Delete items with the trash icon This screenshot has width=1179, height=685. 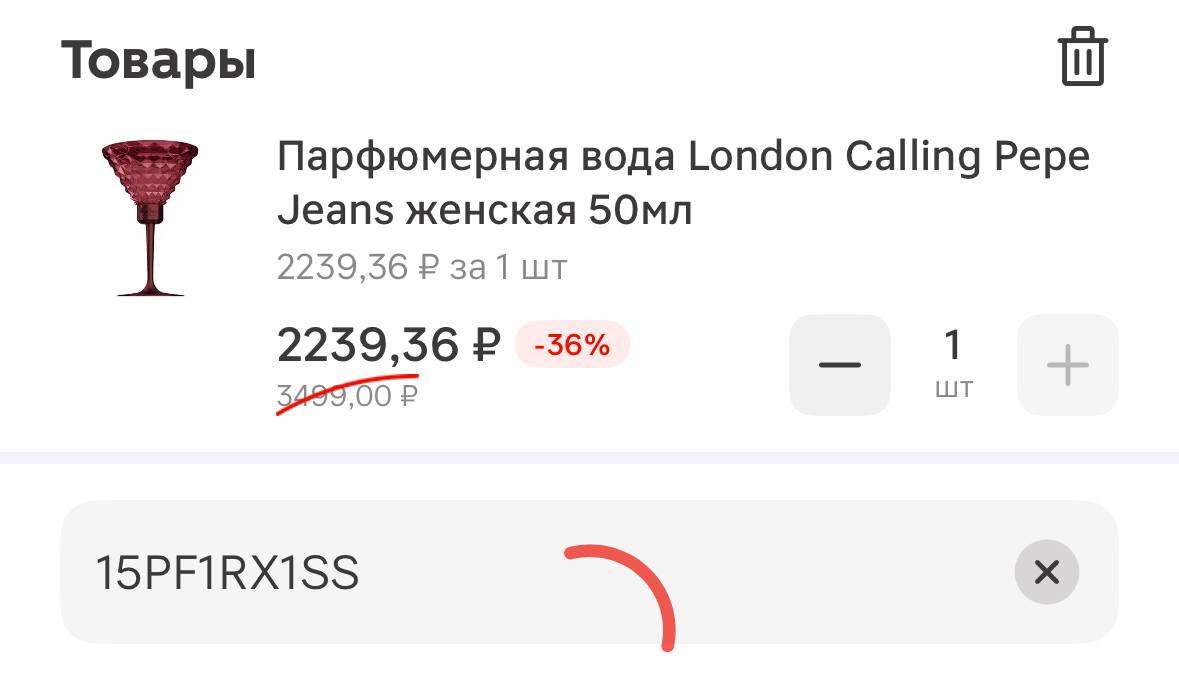coord(1082,59)
